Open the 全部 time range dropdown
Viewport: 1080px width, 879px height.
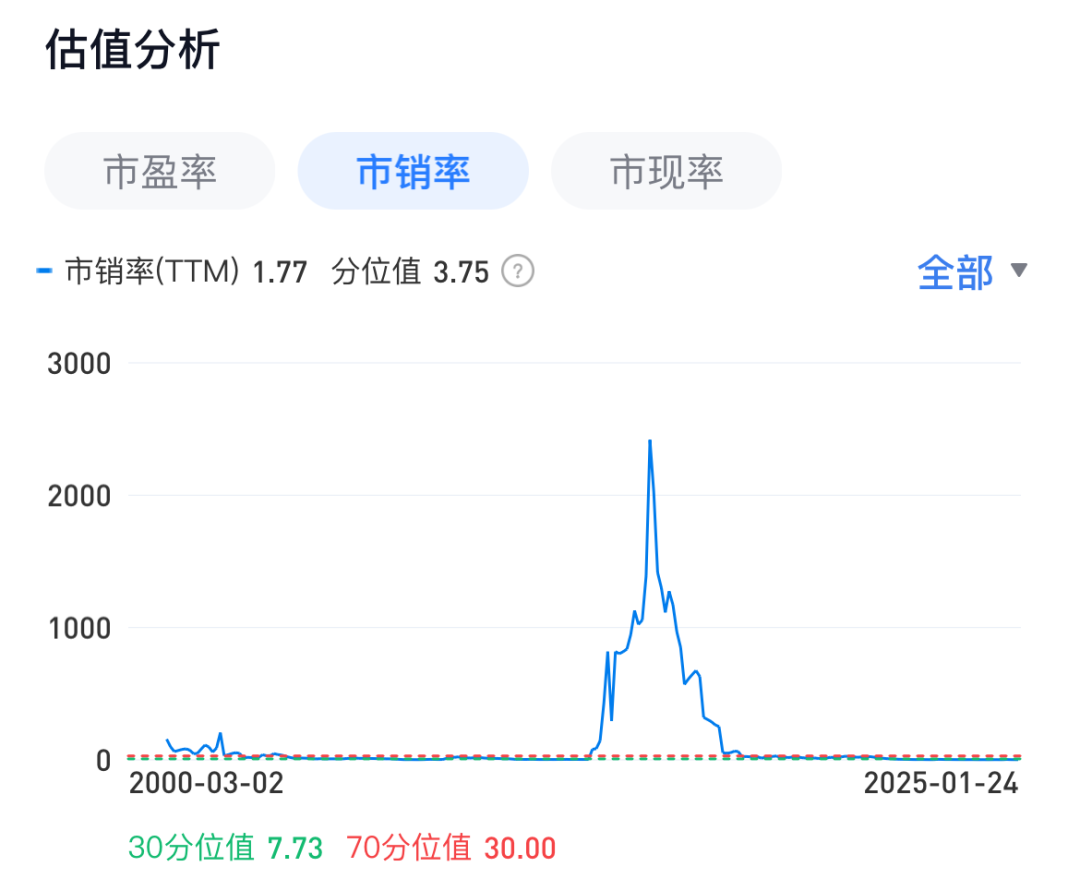[x=972, y=271]
